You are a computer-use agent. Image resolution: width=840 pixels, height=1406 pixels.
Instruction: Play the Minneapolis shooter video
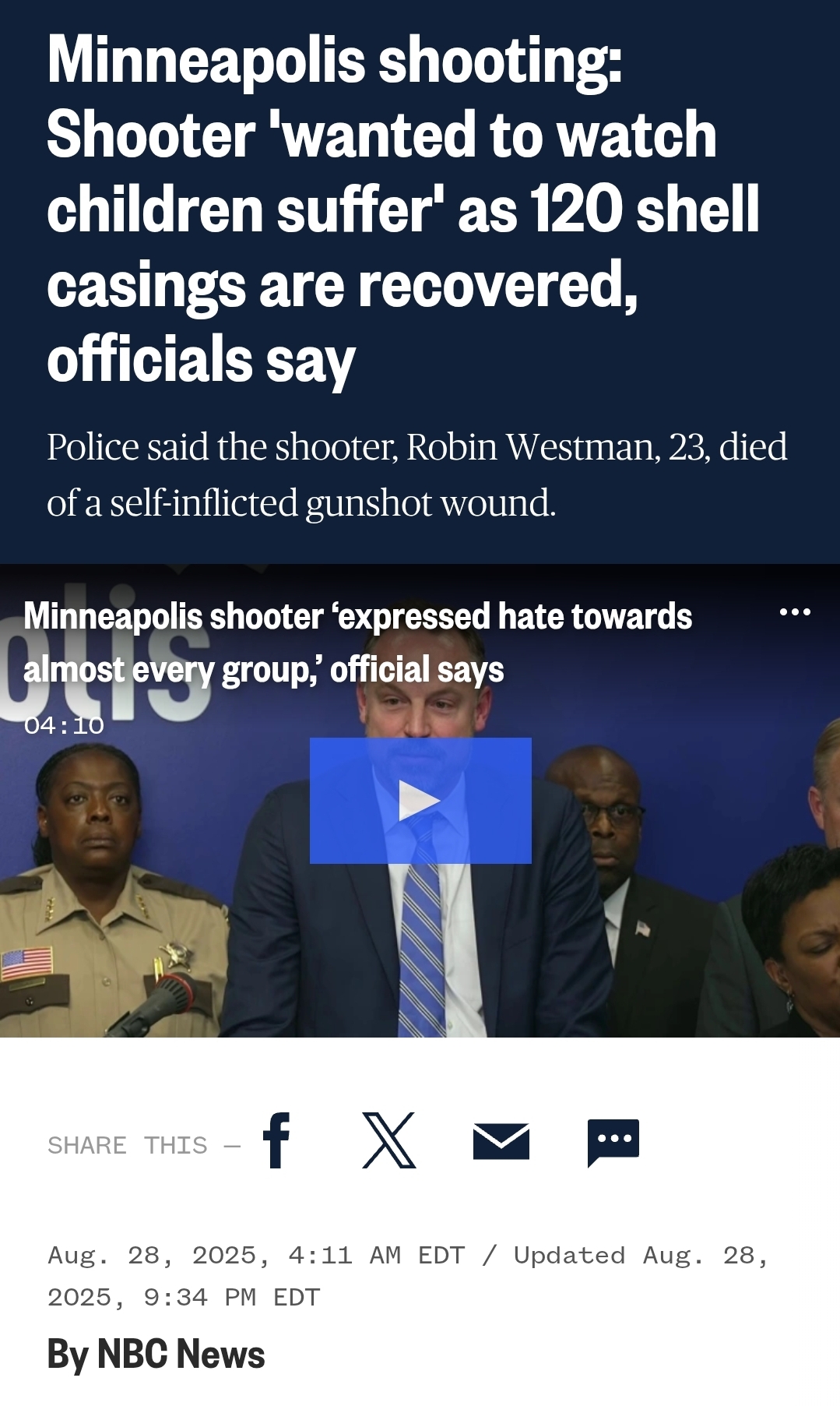pos(420,800)
